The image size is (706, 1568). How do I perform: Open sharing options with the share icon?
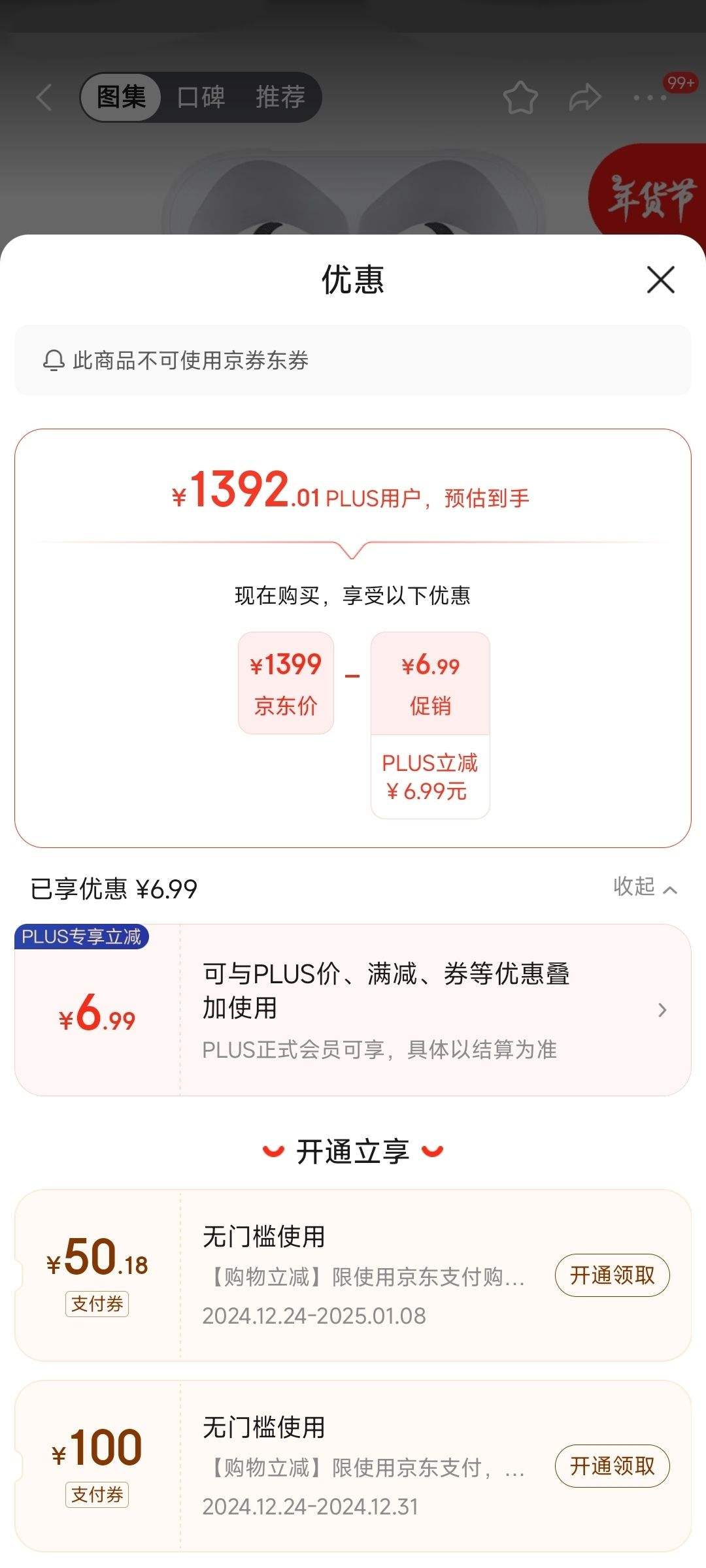584,97
